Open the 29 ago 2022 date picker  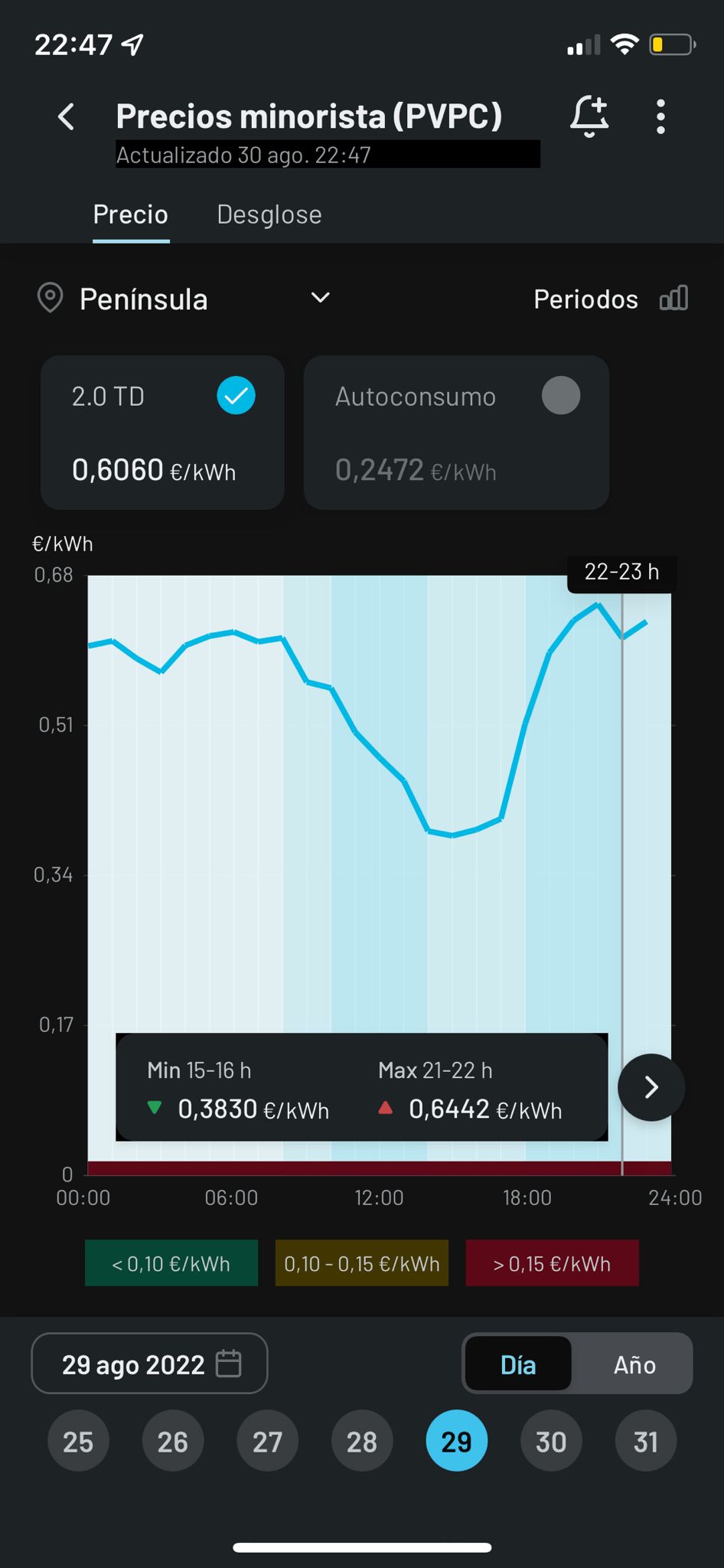click(150, 1364)
